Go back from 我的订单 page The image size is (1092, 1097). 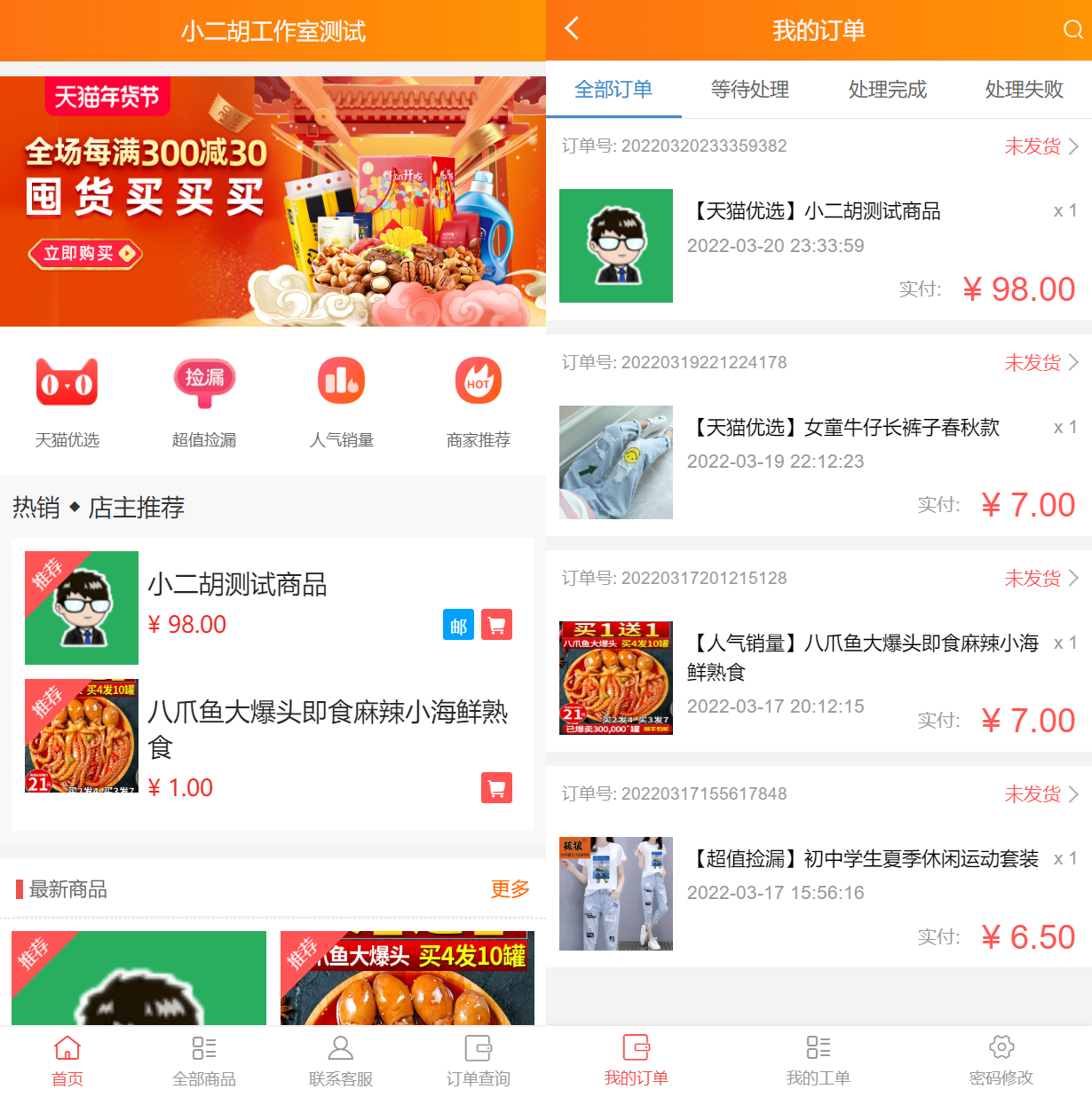(573, 29)
